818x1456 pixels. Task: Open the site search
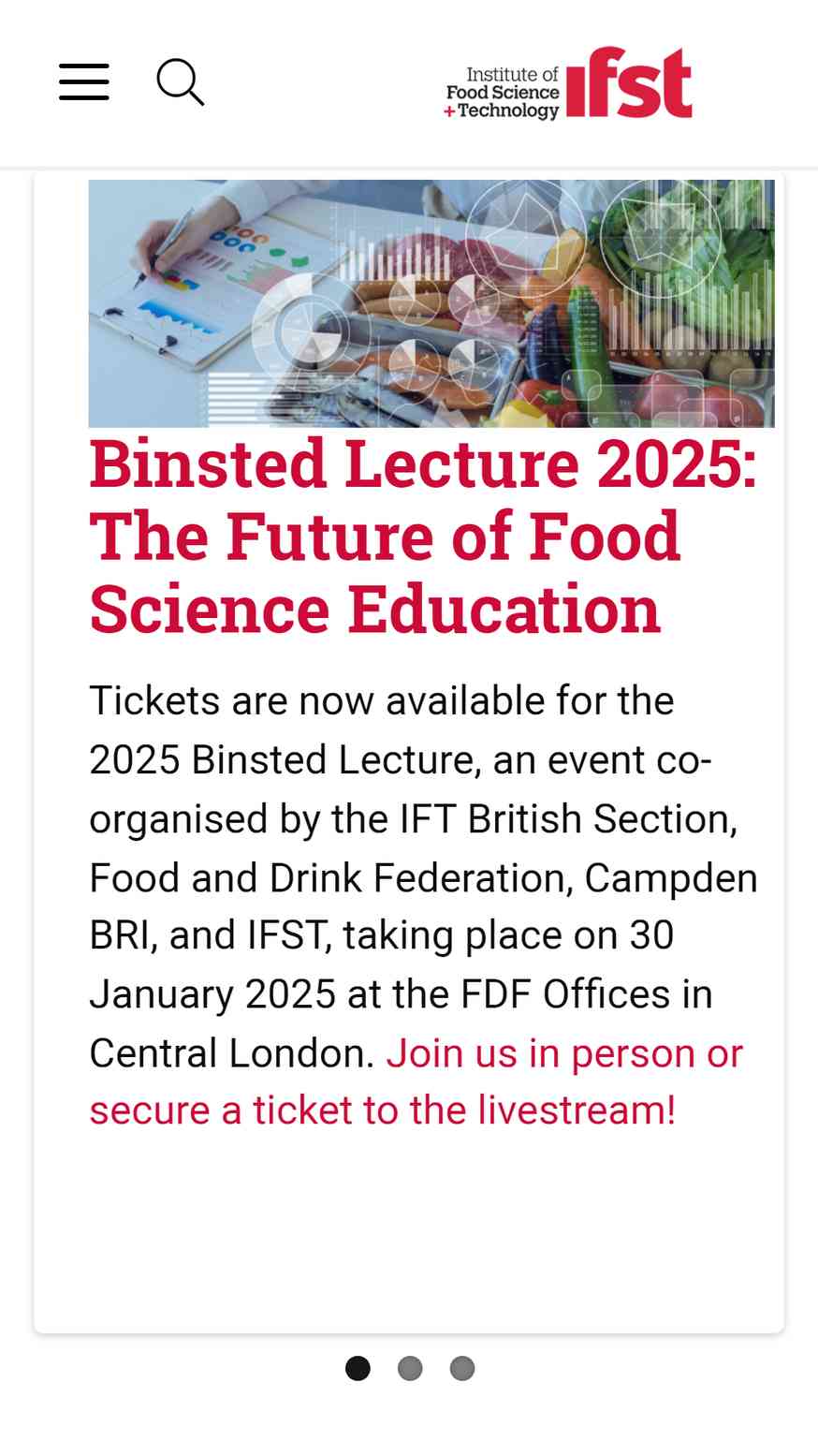(x=180, y=82)
